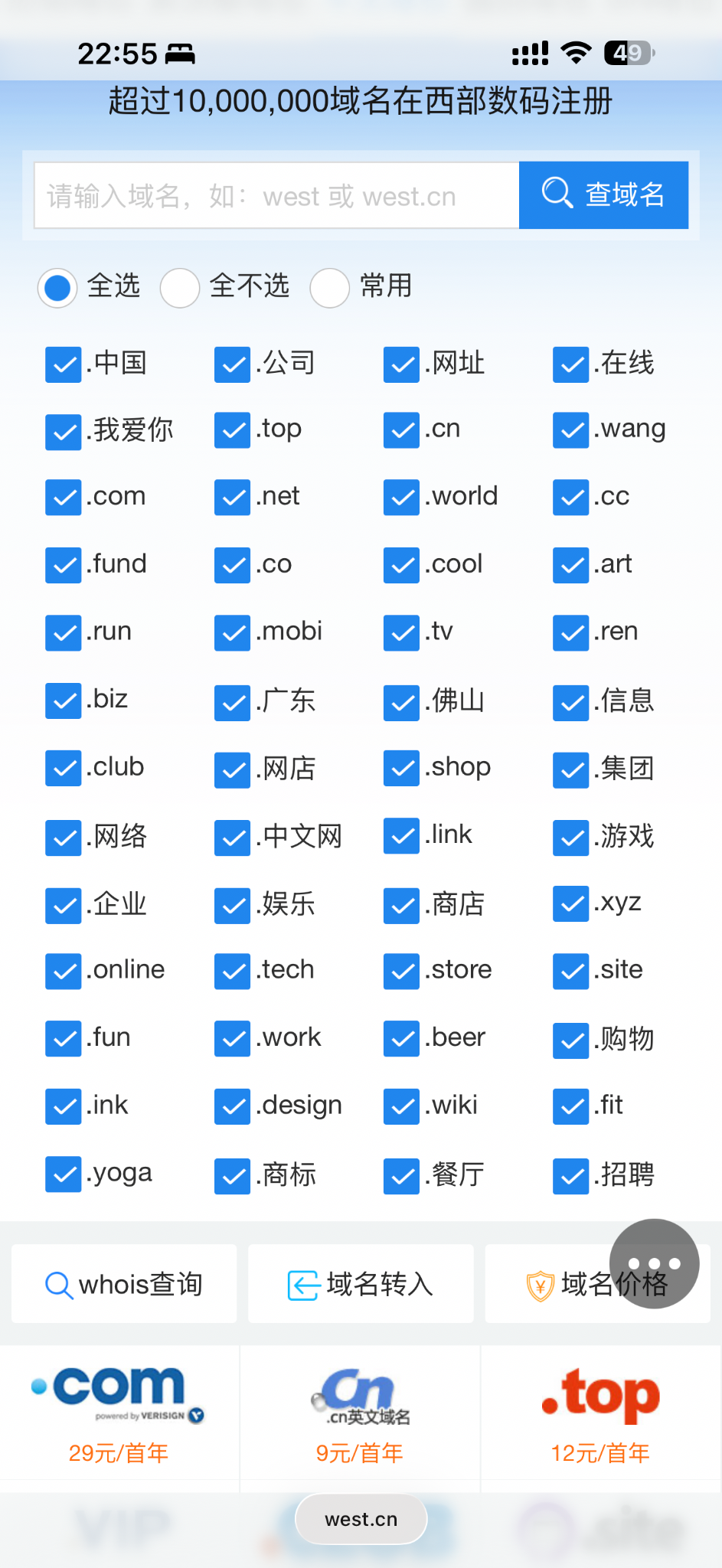Screen dimensions: 722x1568
Task: Uncheck the .com checkbox
Action: (x=64, y=498)
